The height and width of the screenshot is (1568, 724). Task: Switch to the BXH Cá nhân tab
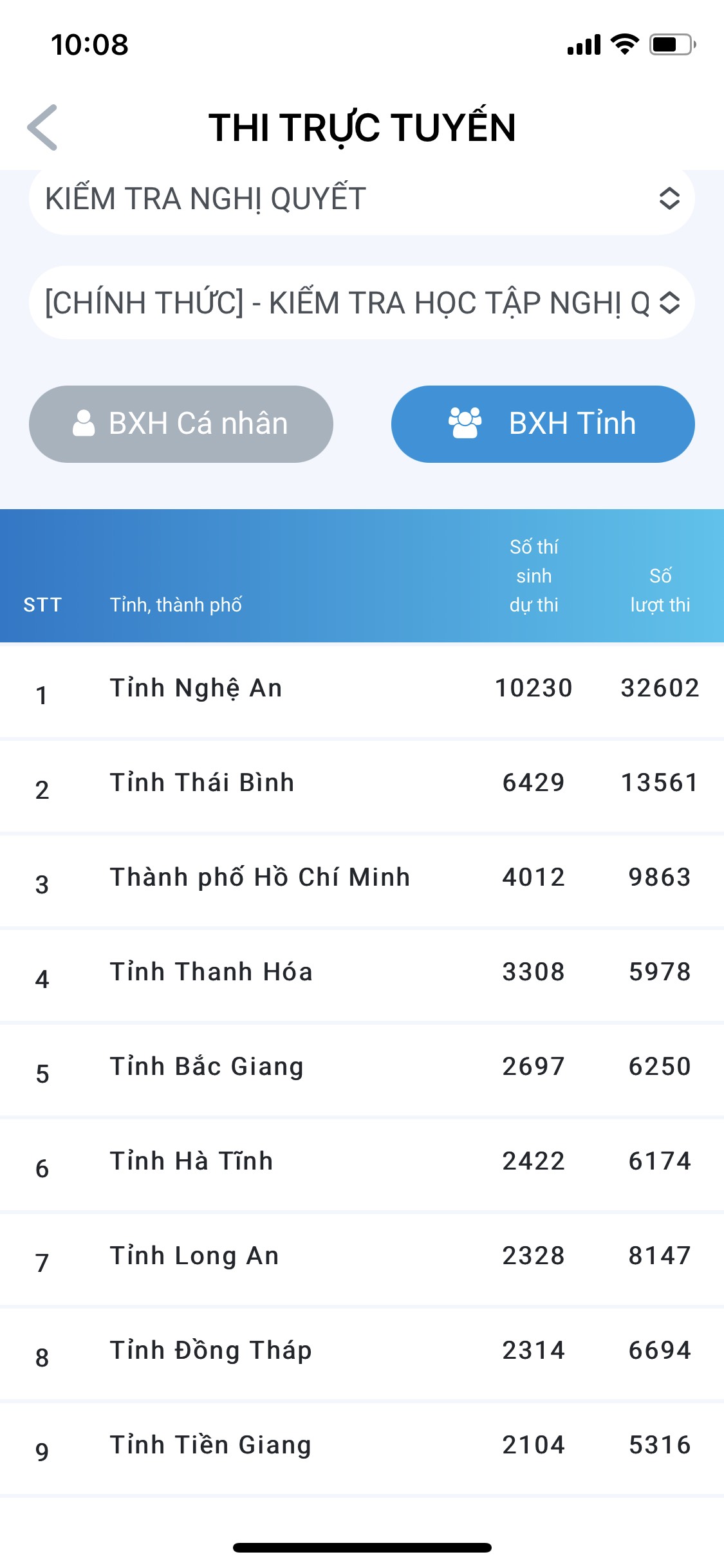coord(181,424)
